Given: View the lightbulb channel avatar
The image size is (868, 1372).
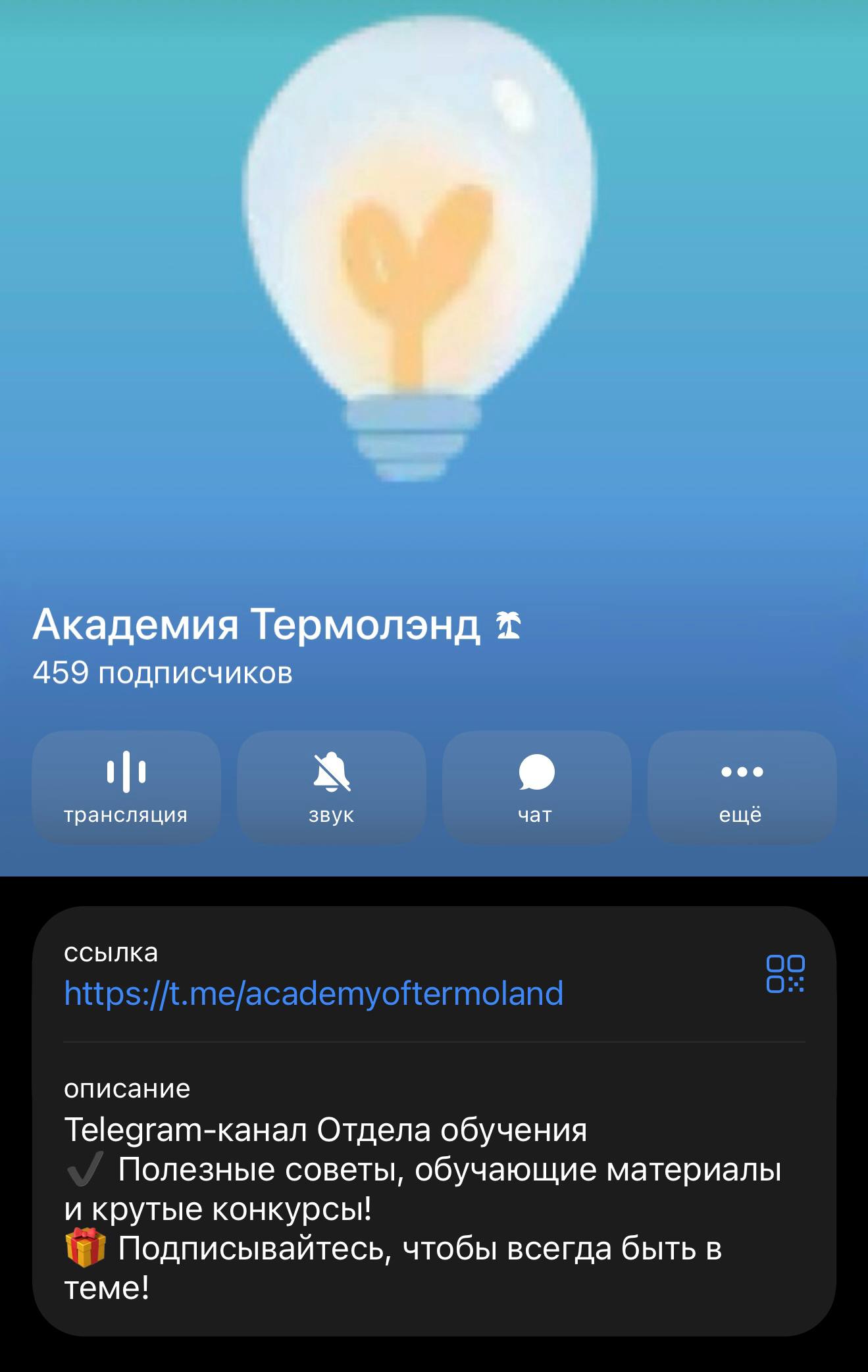Looking at the screenshot, I should pos(419,250).
